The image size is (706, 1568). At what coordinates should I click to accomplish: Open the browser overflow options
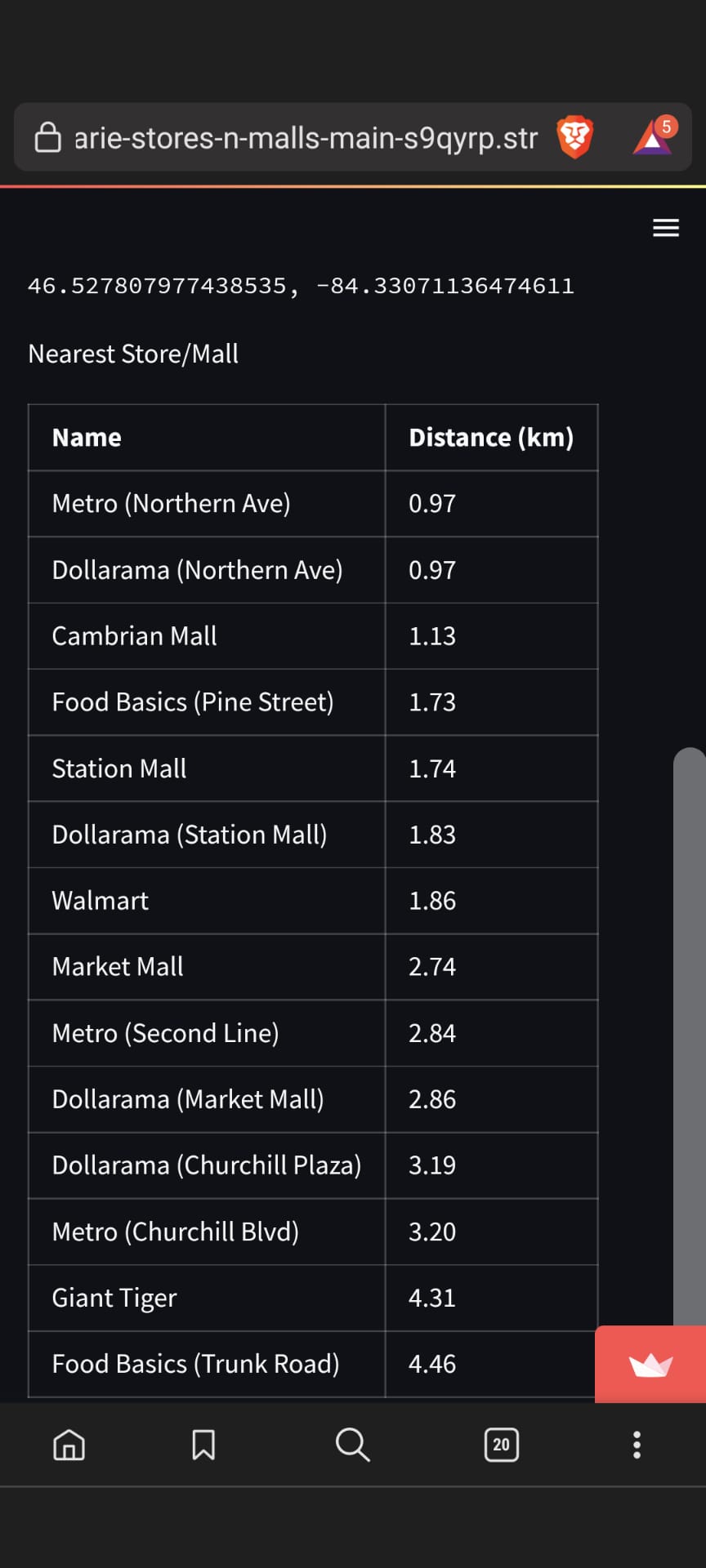point(636,1445)
